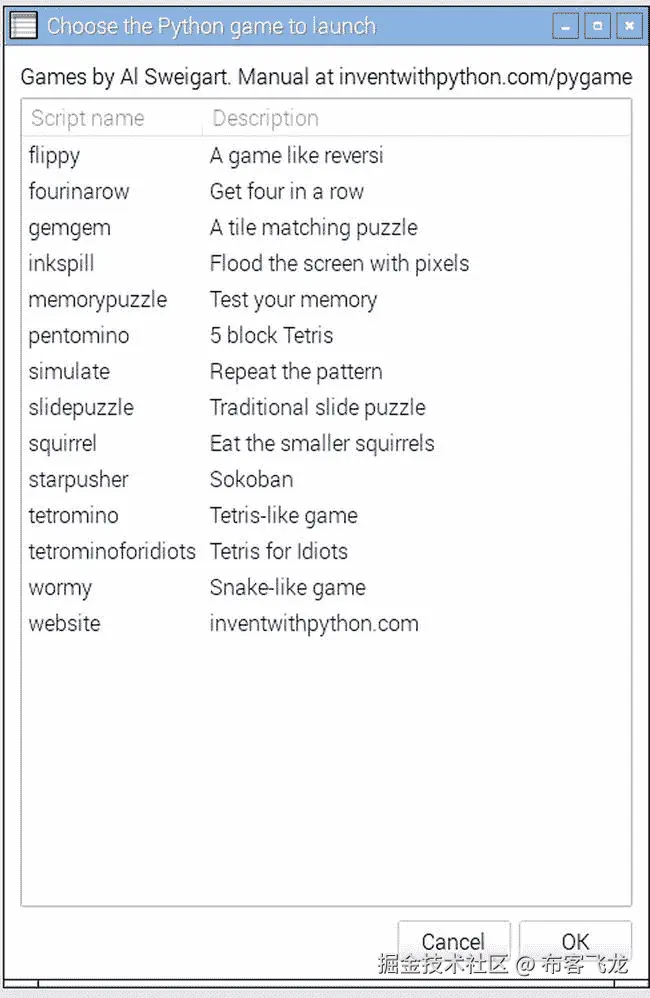
Task: Confirm with the OK button
Action: click(x=575, y=941)
